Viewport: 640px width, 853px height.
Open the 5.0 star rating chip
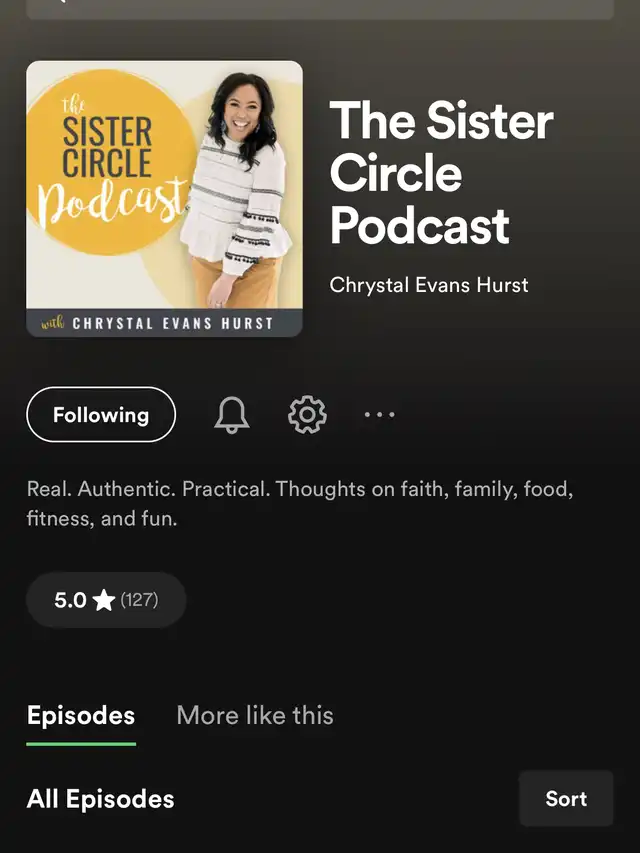coord(106,600)
